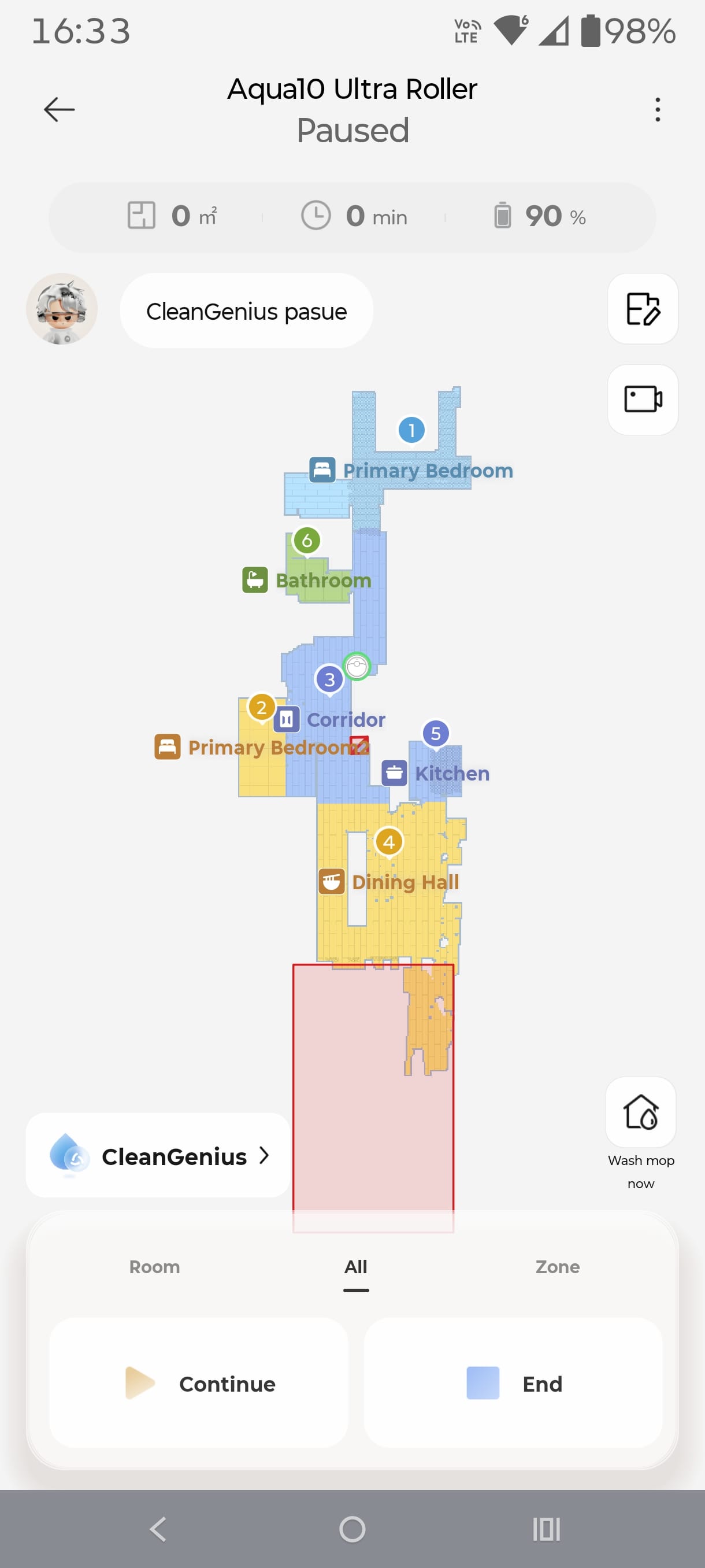The image size is (705, 1568).
Task: Open the three-dot overflow menu
Action: click(657, 110)
